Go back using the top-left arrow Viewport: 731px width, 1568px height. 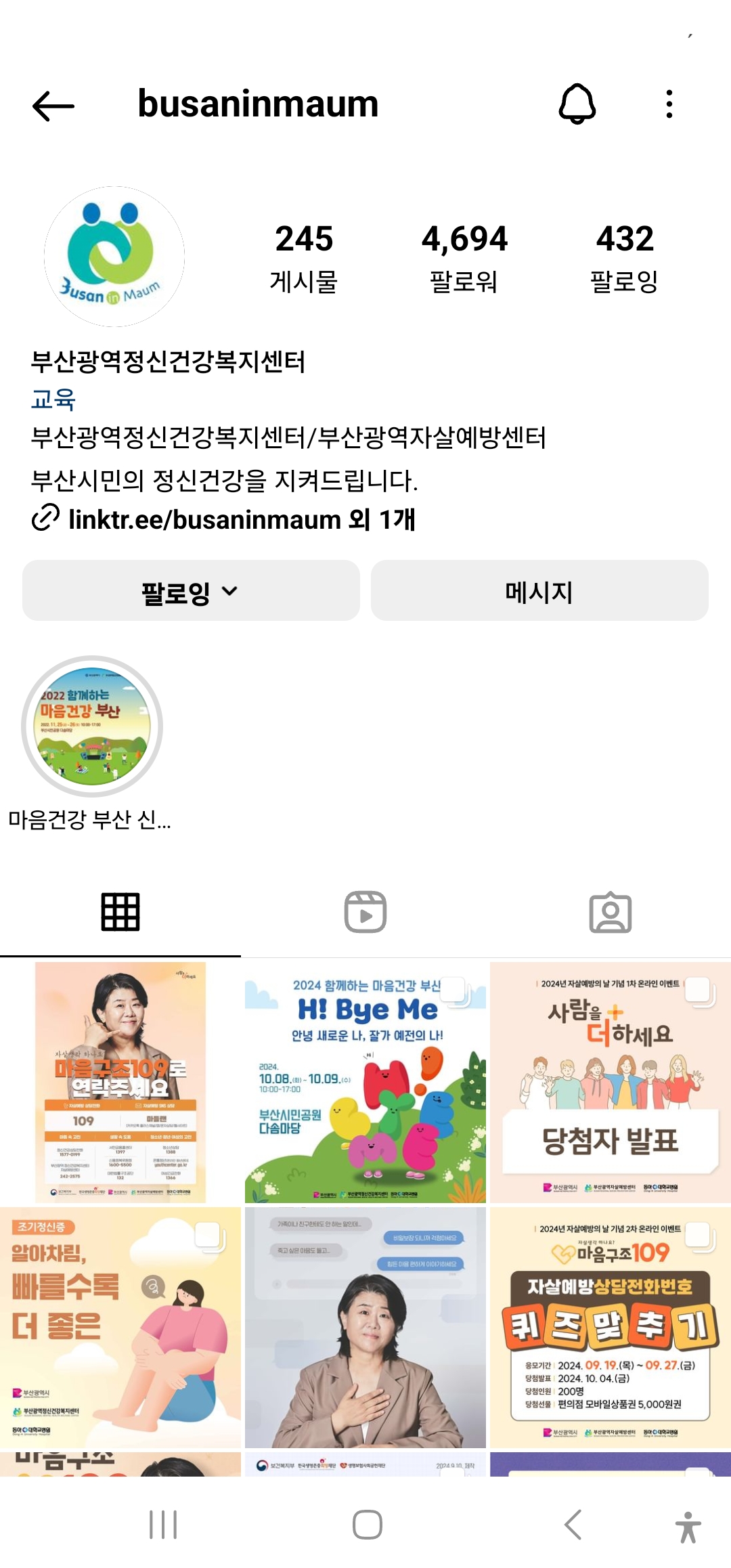tap(53, 106)
